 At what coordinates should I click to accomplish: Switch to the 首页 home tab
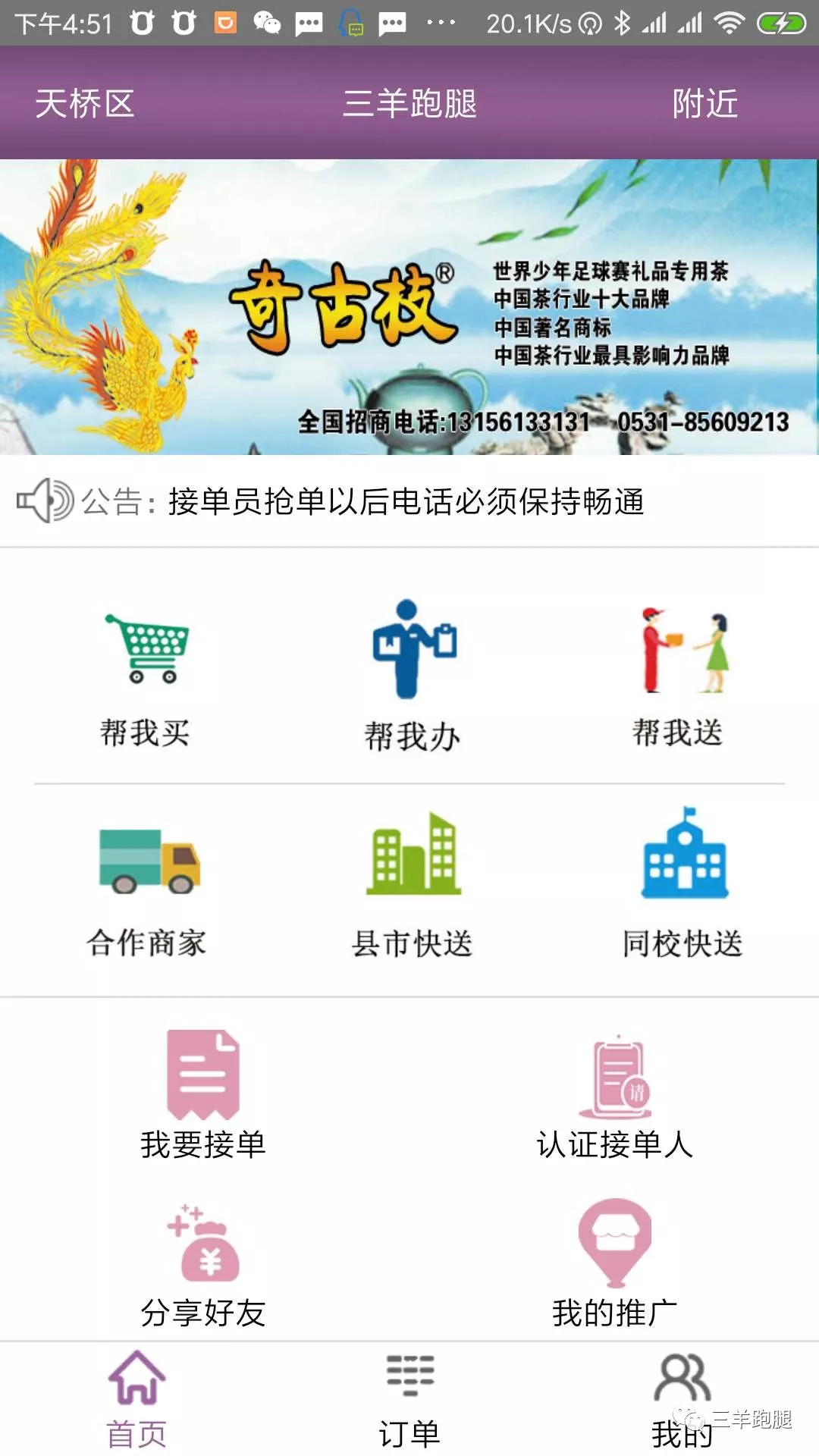[136, 1399]
